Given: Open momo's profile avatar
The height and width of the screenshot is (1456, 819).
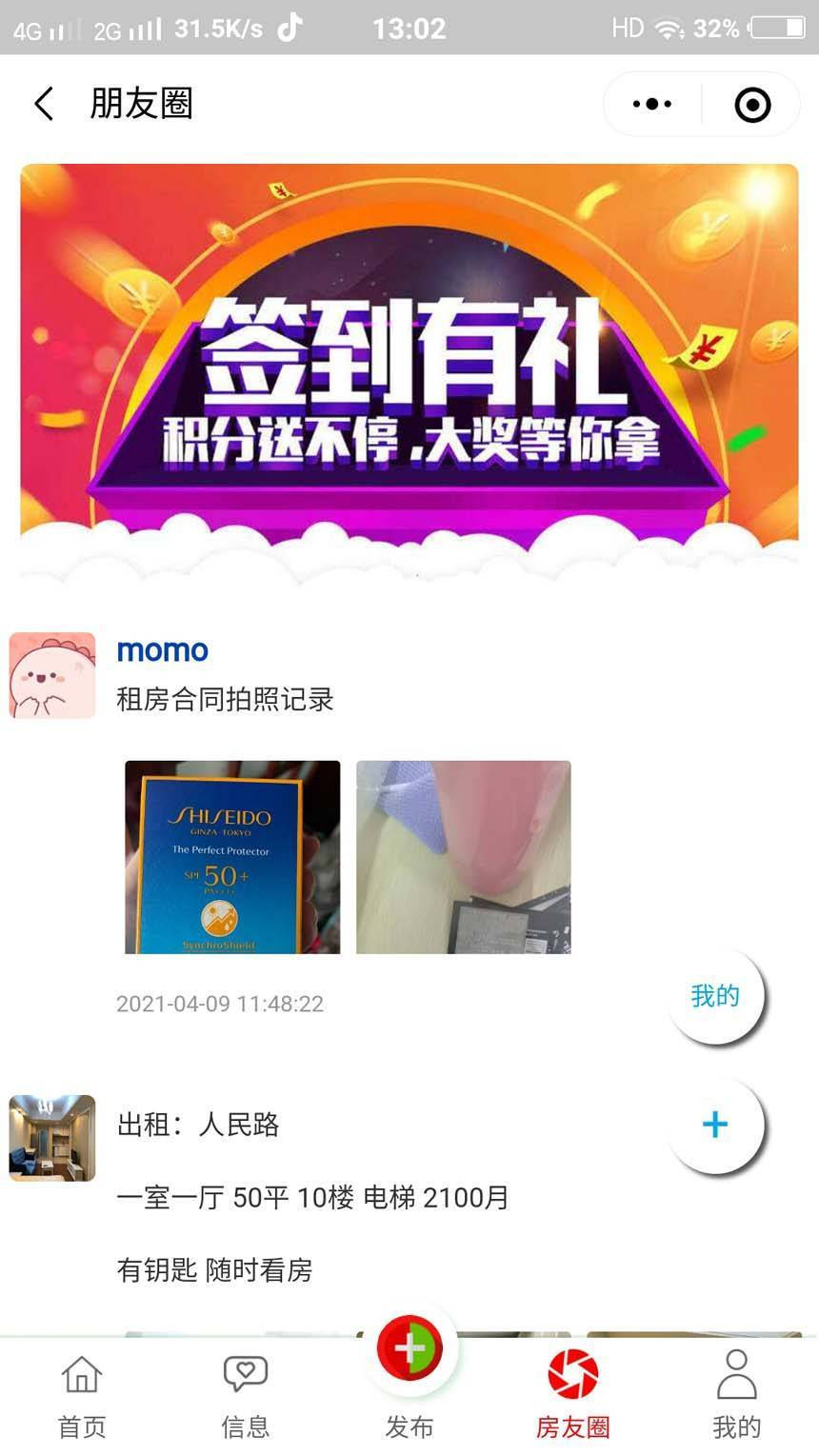Looking at the screenshot, I should [52, 675].
